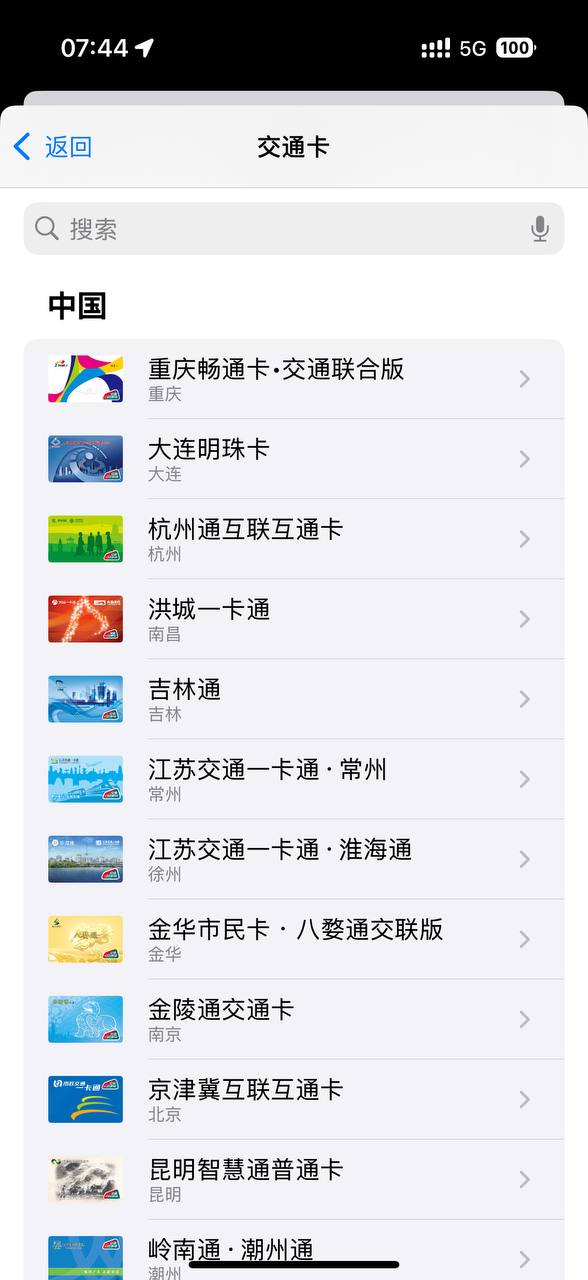Open 重庆畅通卡·交通联合版 card

coord(294,379)
